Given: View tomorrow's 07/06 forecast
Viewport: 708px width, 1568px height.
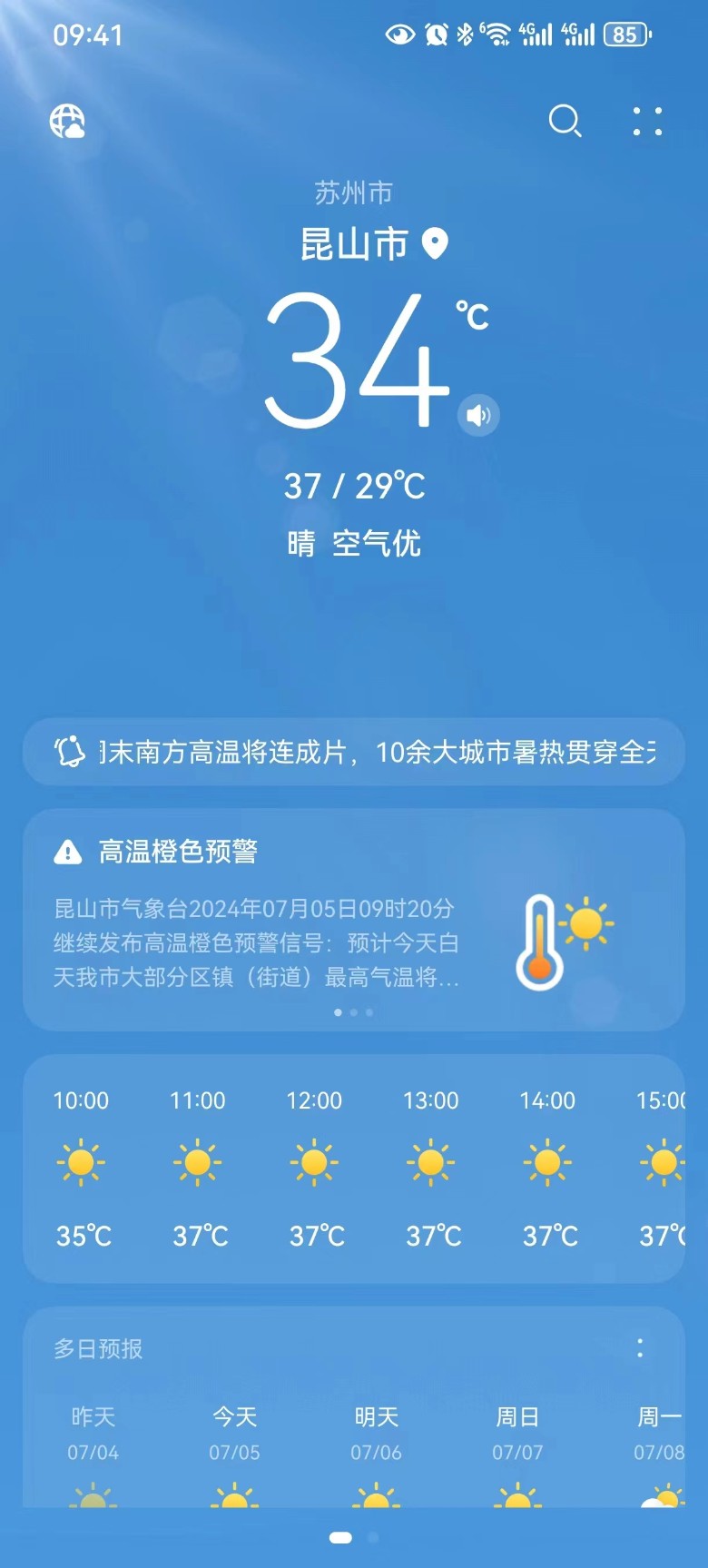Looking at the screenshot, I should [x=376, y=1435].
